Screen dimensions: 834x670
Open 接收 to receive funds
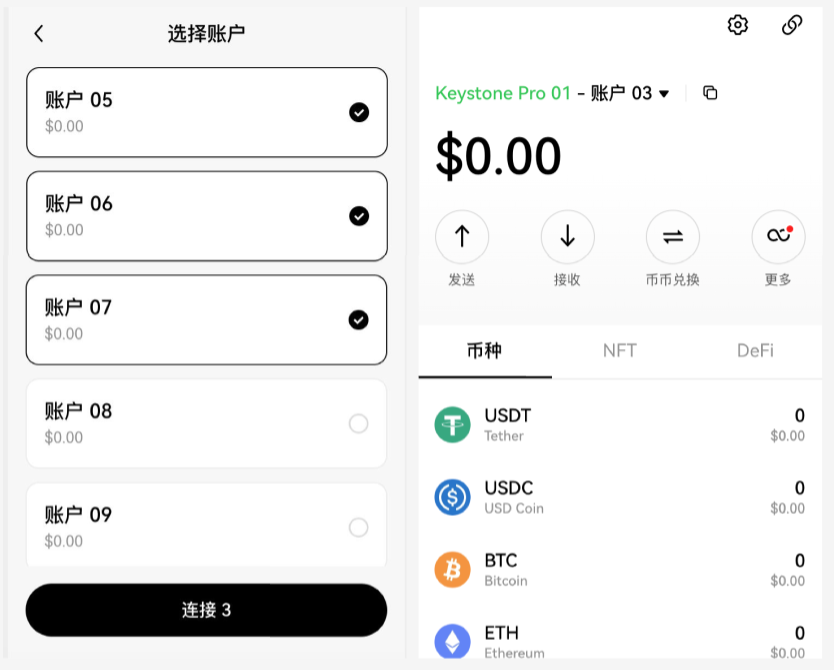(x=567, y=237)
